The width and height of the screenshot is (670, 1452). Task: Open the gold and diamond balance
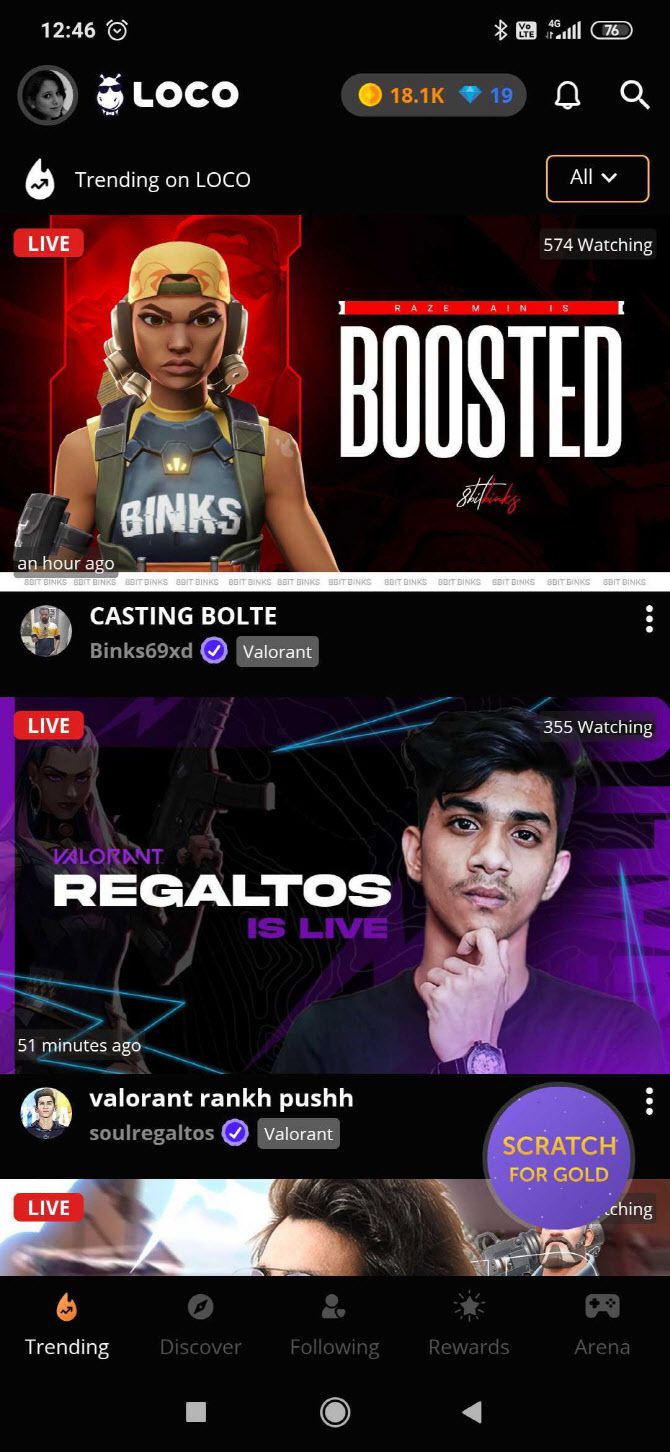point(433,95)
